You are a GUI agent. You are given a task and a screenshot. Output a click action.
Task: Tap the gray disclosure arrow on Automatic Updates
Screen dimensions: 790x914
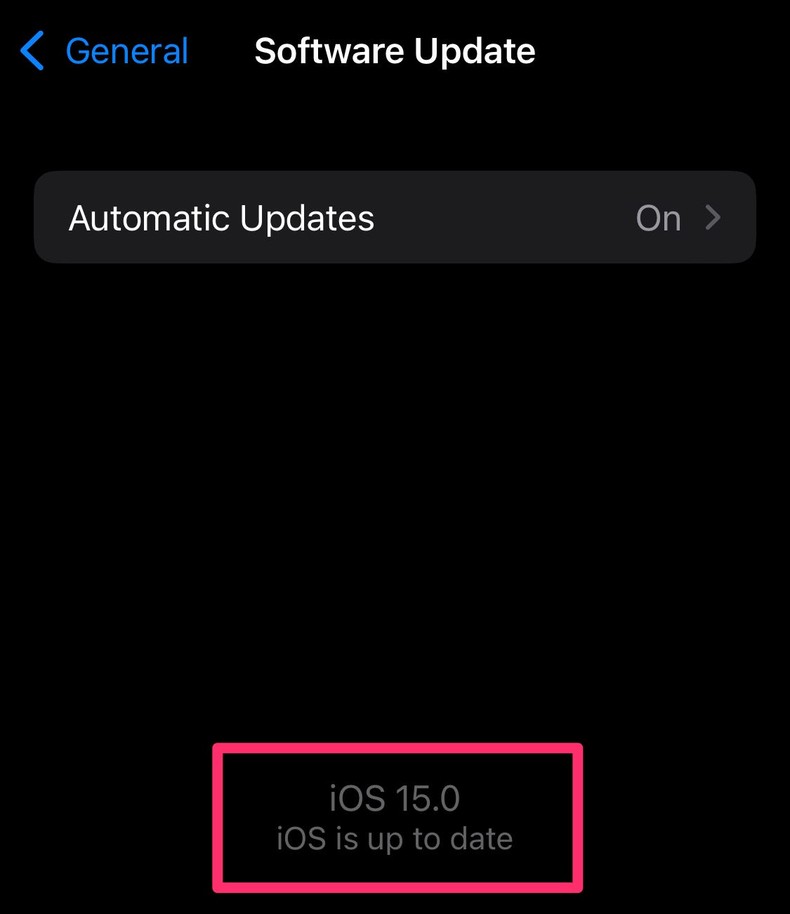coord(712,218)
